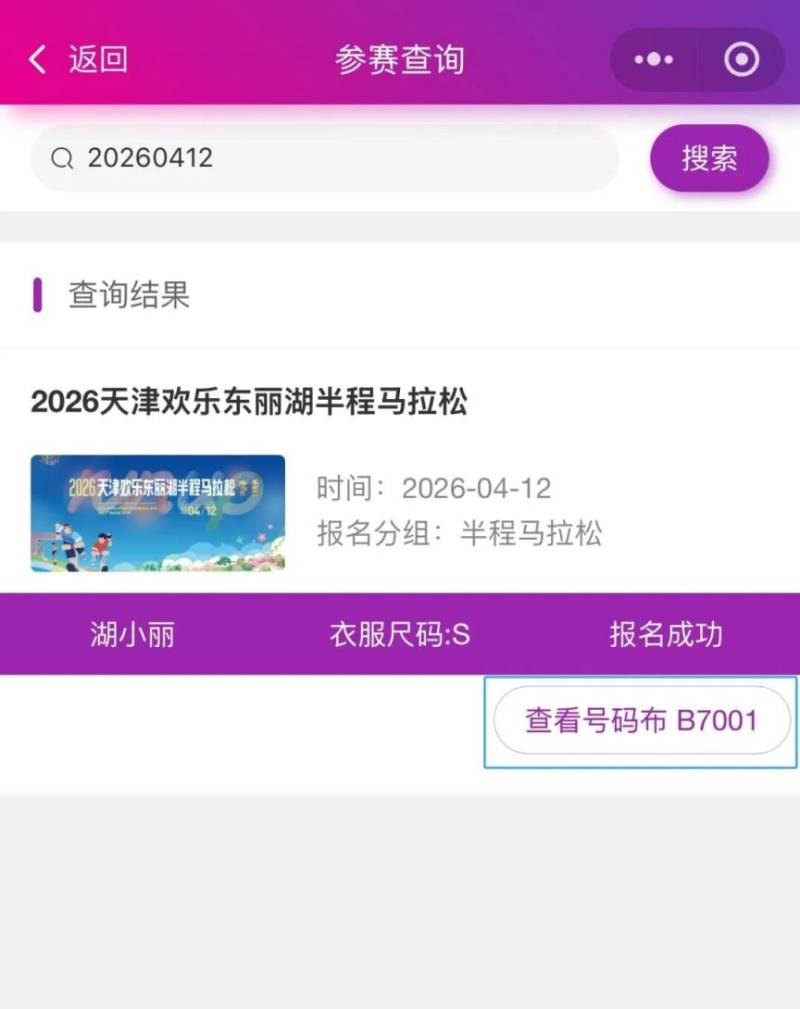Click the 返回 text link
The width and height of the screenshot is (800, 1009).
pos(95,59)
